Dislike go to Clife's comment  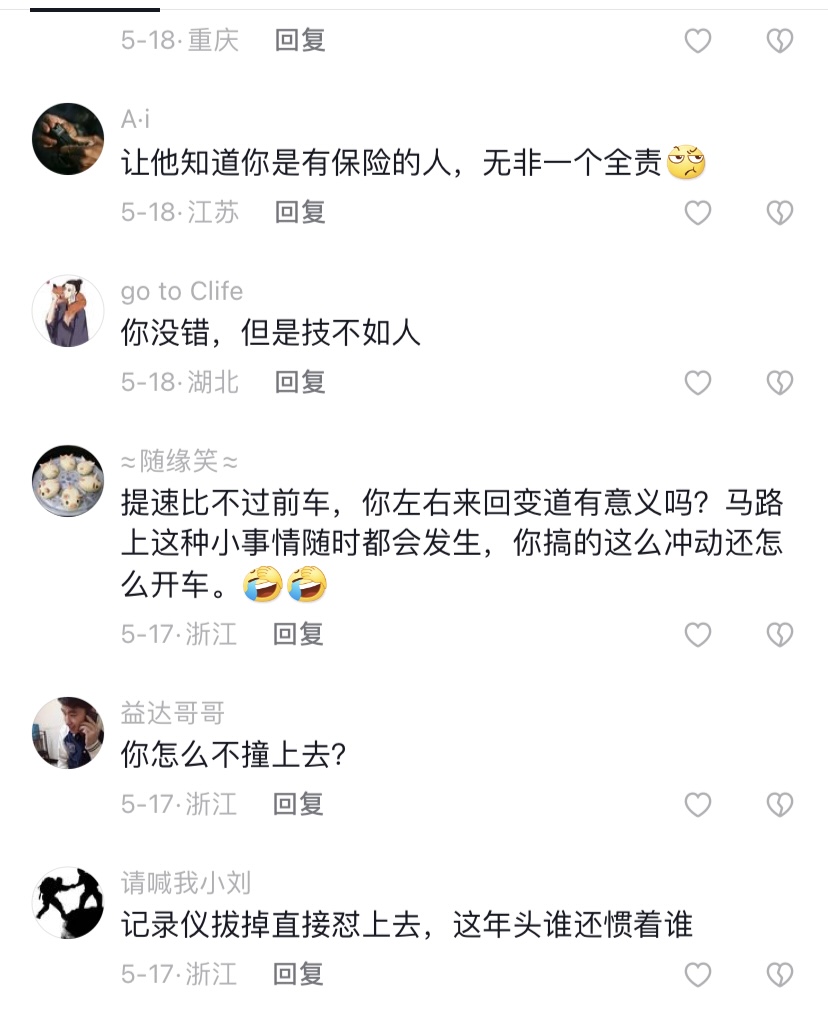(779, 382)
